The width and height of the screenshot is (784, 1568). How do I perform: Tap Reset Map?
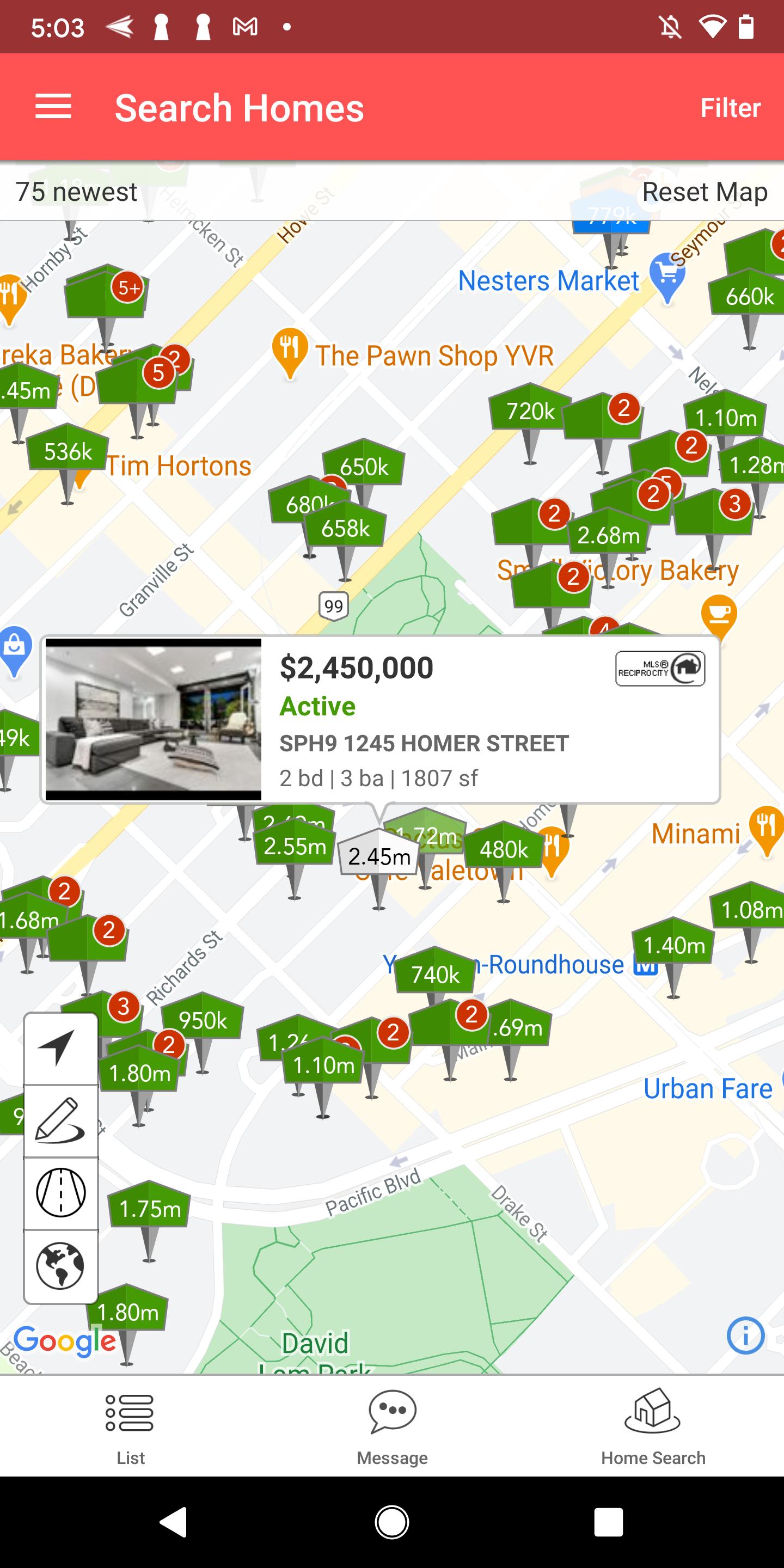(705, 192)
